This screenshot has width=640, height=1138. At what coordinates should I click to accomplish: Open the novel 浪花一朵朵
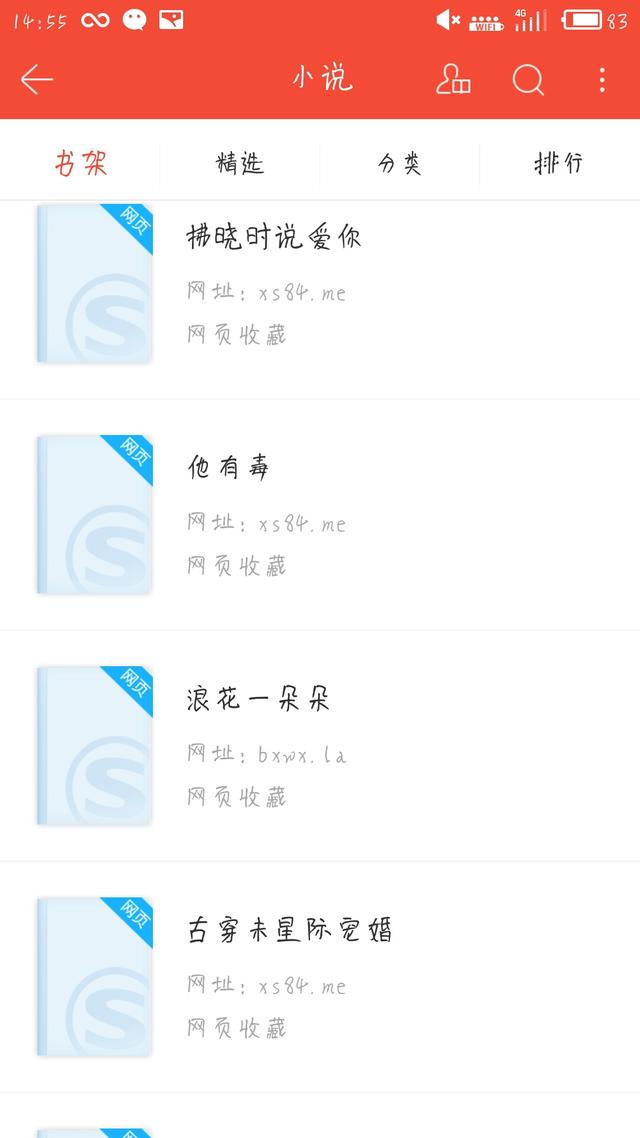pyautogui.click(x=320, y=746)
